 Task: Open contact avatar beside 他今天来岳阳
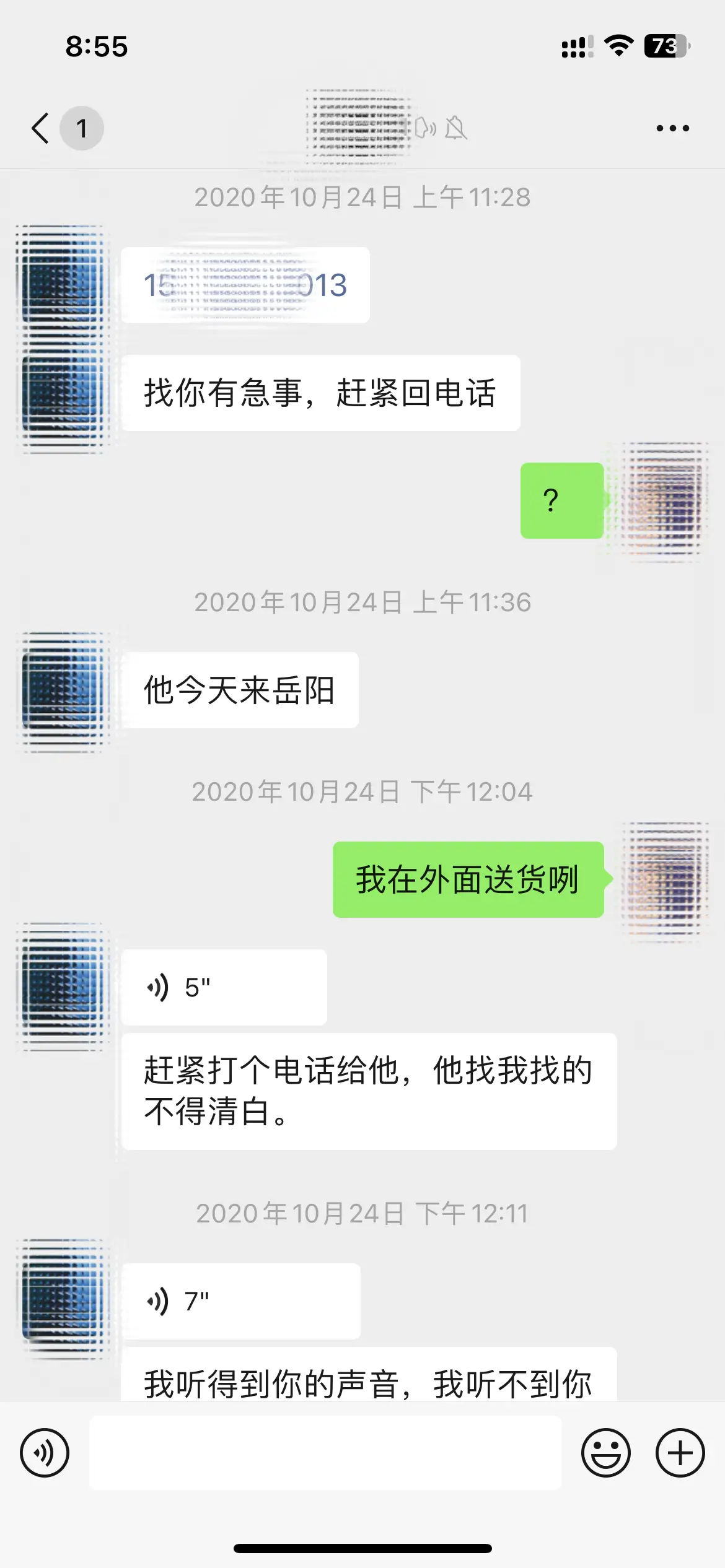61,690
